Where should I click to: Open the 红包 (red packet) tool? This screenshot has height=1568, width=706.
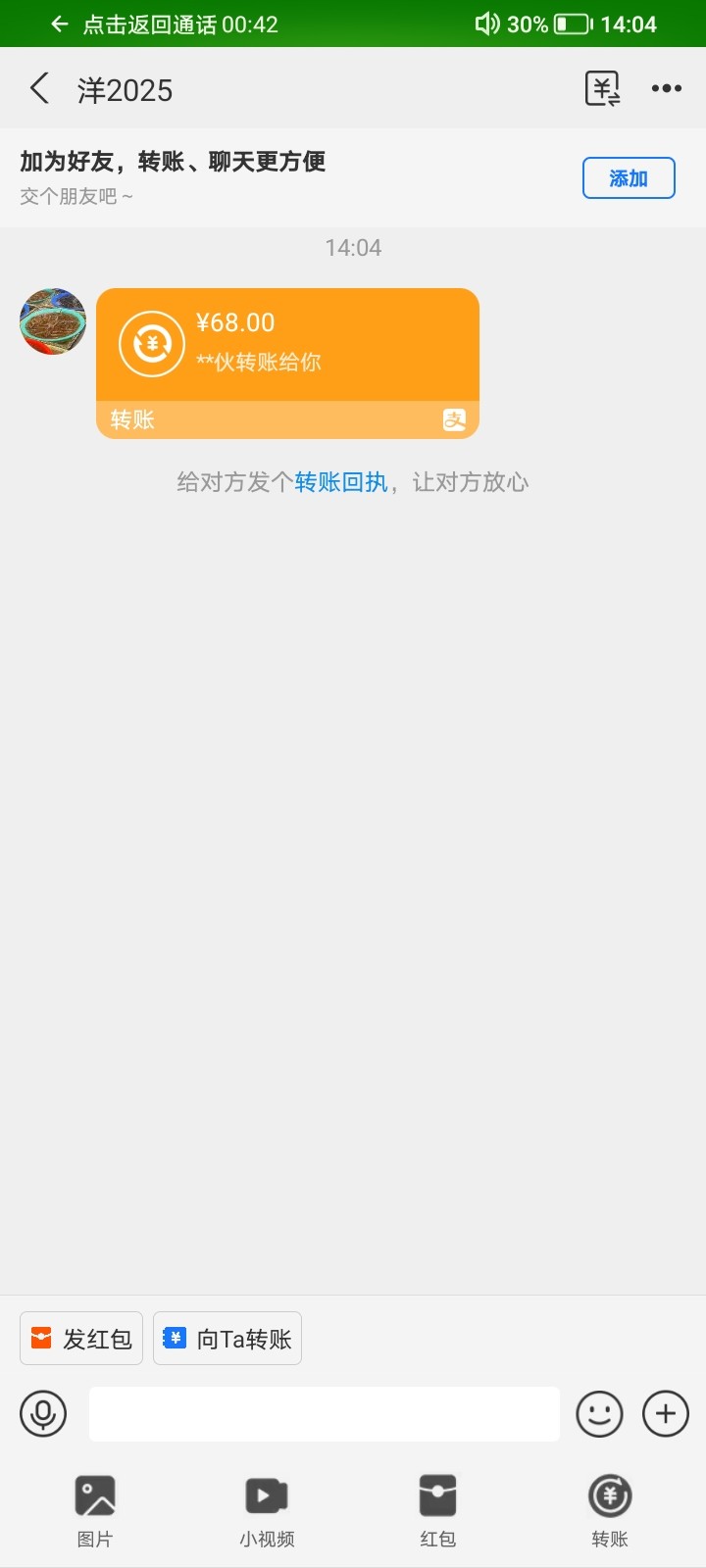[437, 1509]
